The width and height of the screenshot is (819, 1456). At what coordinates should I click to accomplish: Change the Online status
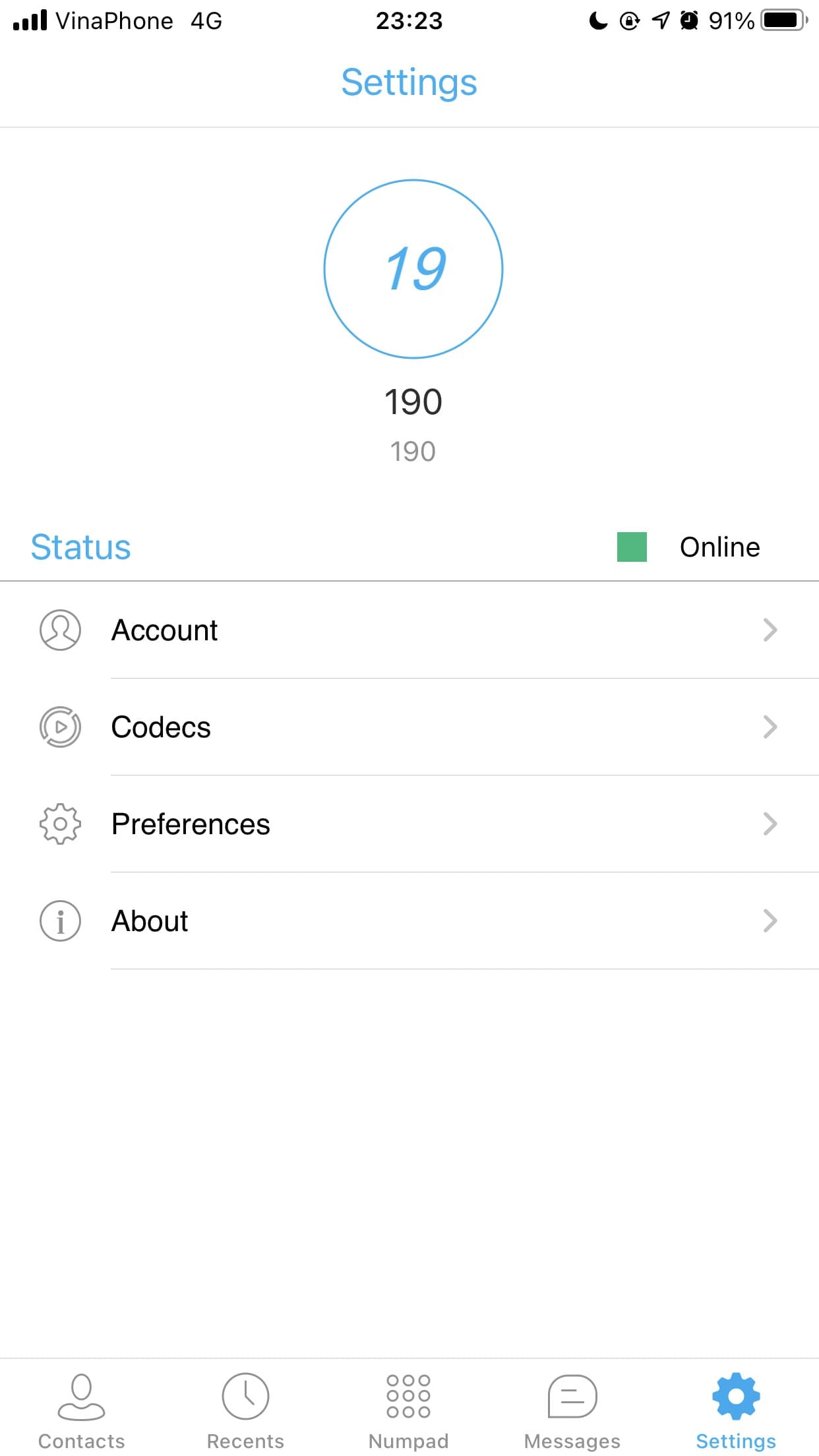[x=688, y=547]
